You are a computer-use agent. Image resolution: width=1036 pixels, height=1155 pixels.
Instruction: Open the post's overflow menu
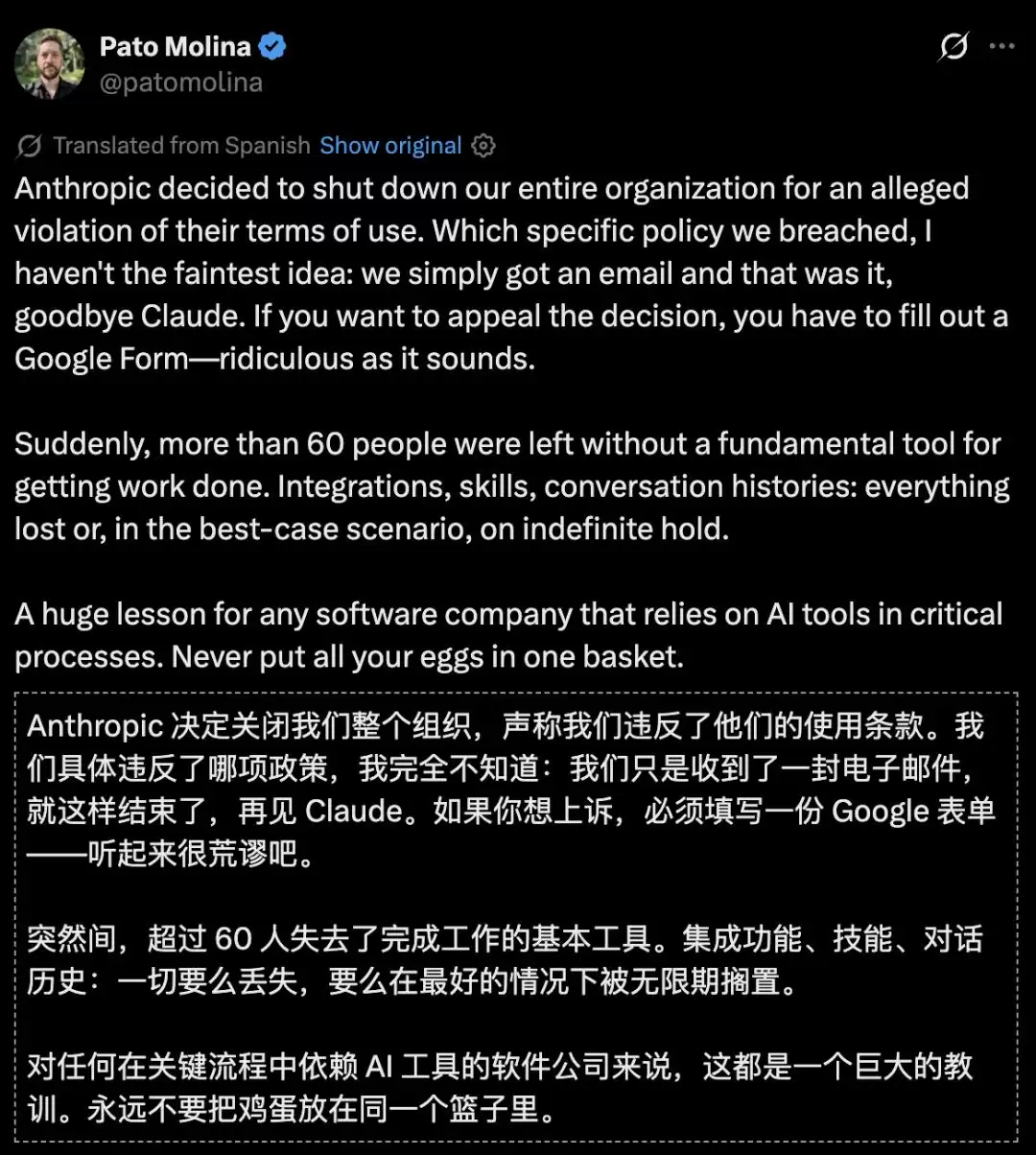pos(1001,46)
